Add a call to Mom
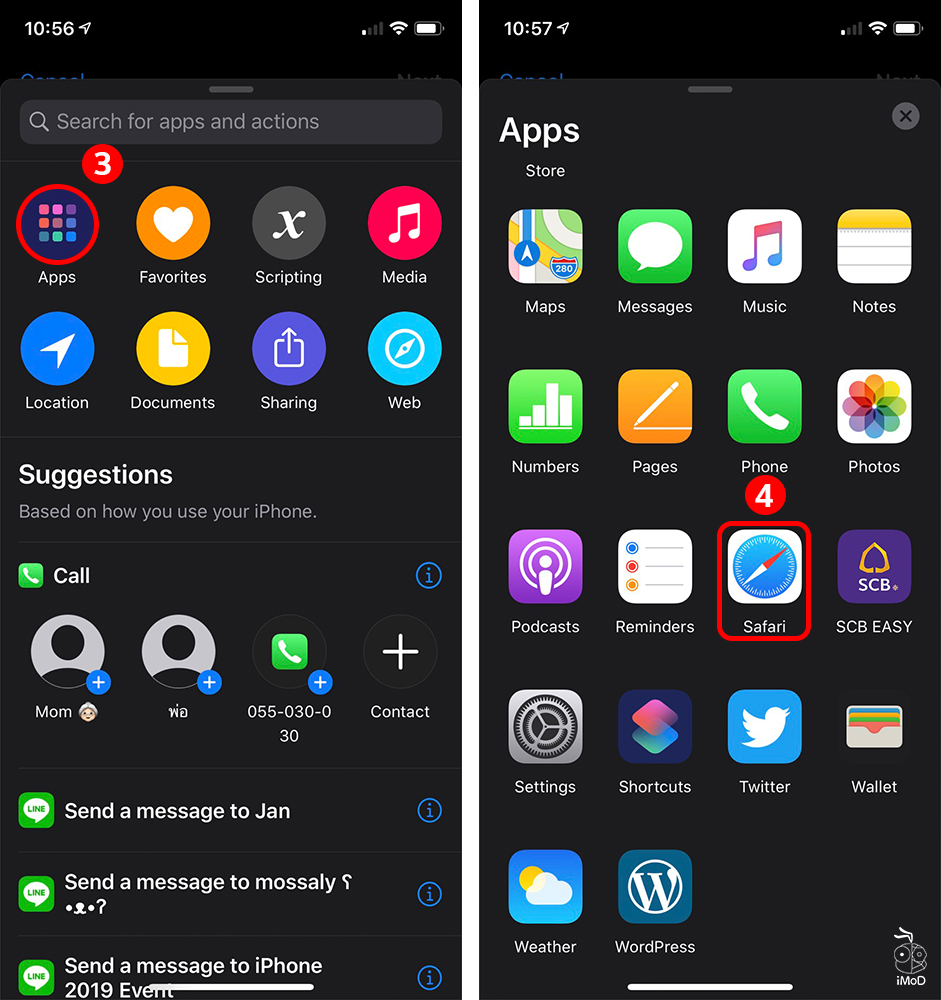The height and width of the screenshot is (1000, 941). pos(69,653)
